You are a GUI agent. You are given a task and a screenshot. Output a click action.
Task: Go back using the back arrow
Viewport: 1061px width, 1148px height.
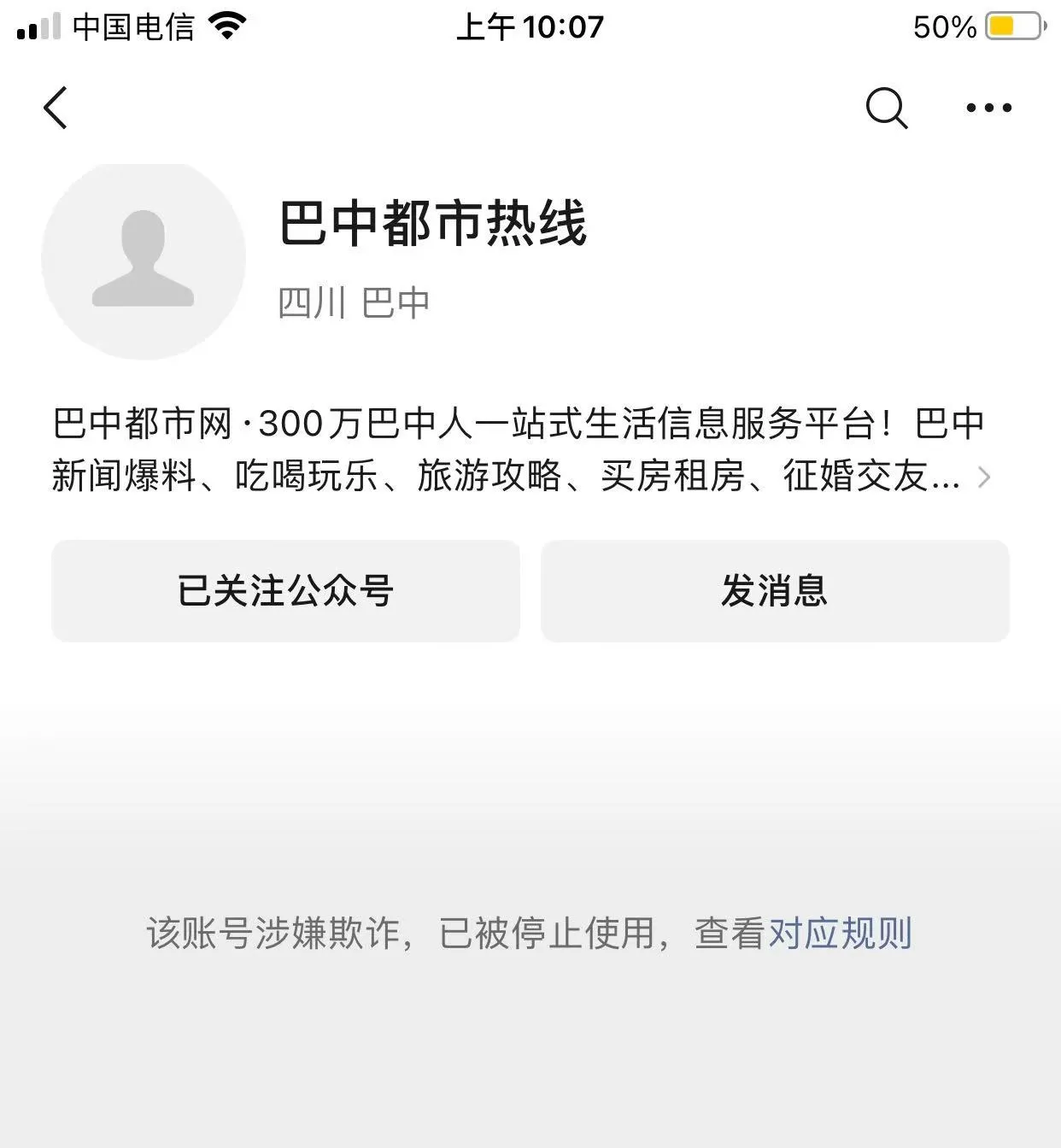(x=55, y=108)
